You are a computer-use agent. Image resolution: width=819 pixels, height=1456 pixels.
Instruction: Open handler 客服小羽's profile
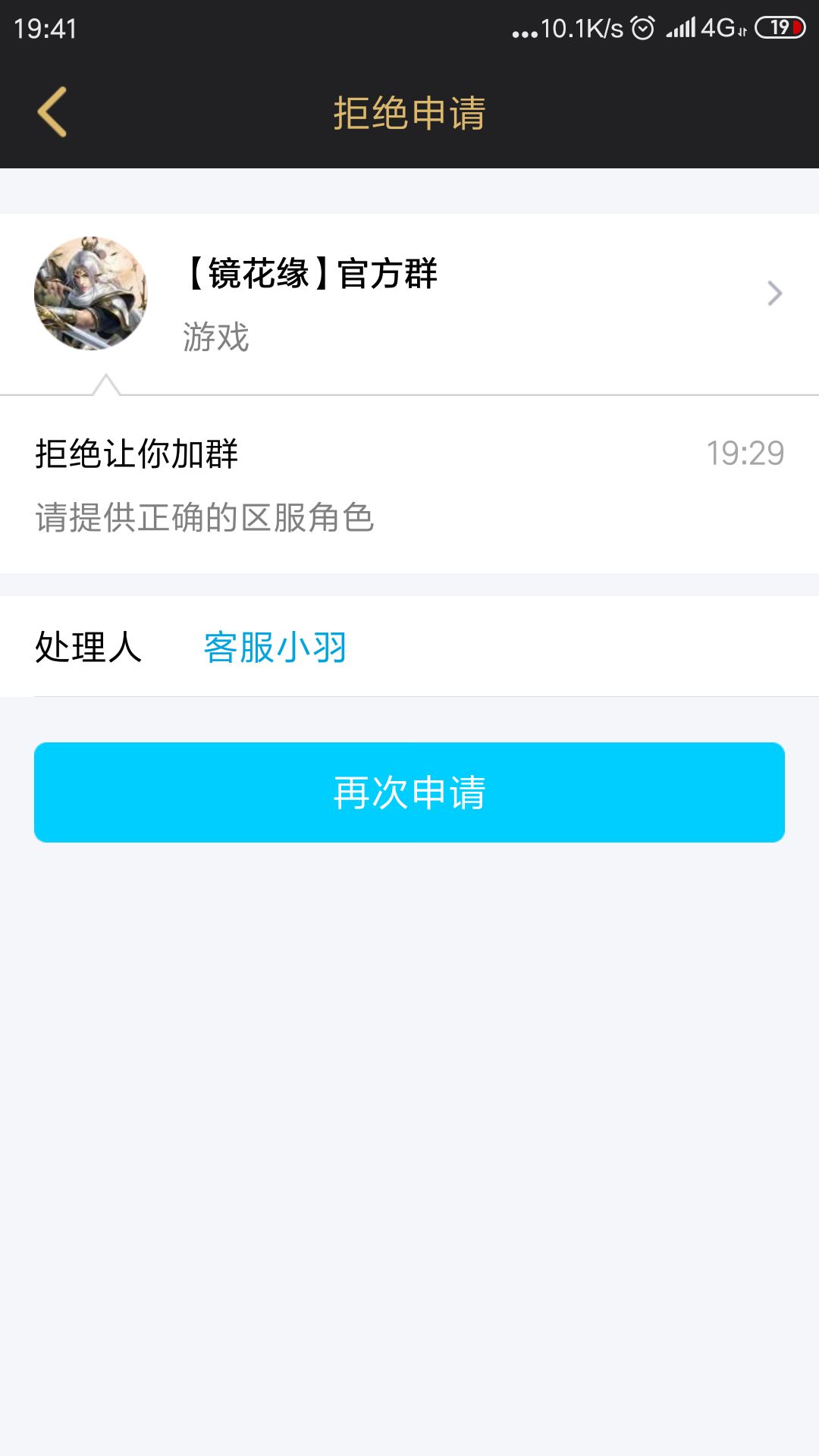[275, 648]
